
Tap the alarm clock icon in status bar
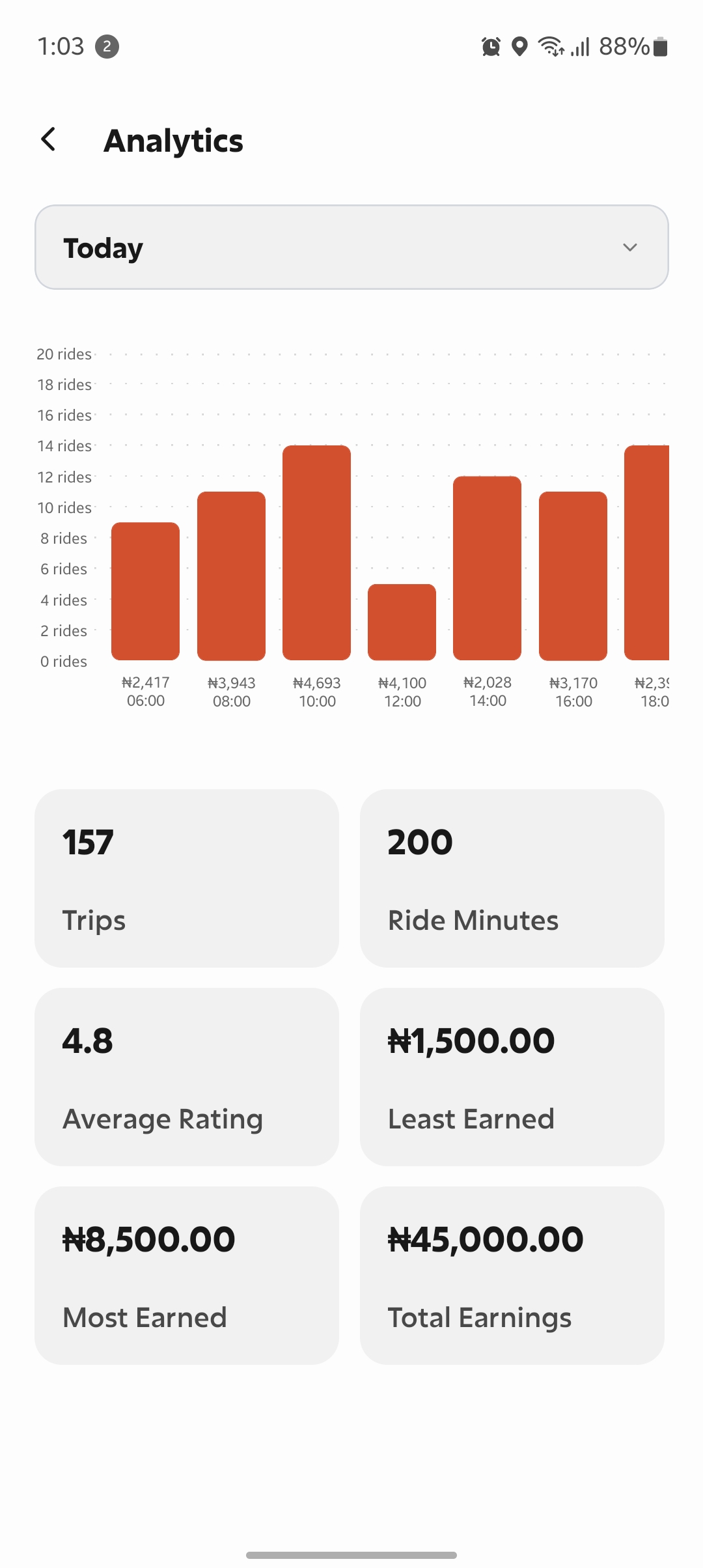click(490, 46)
